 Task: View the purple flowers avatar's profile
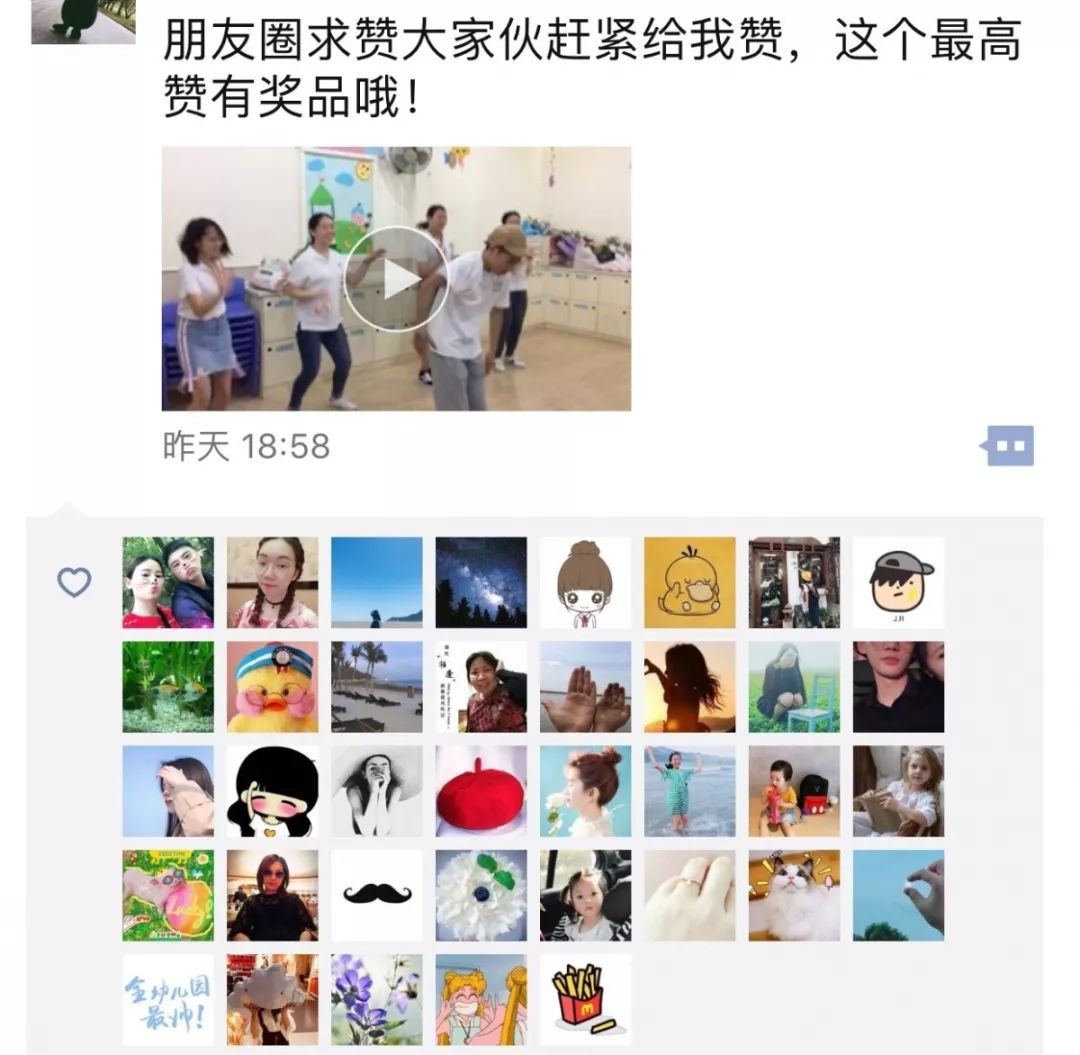[377, 999]
